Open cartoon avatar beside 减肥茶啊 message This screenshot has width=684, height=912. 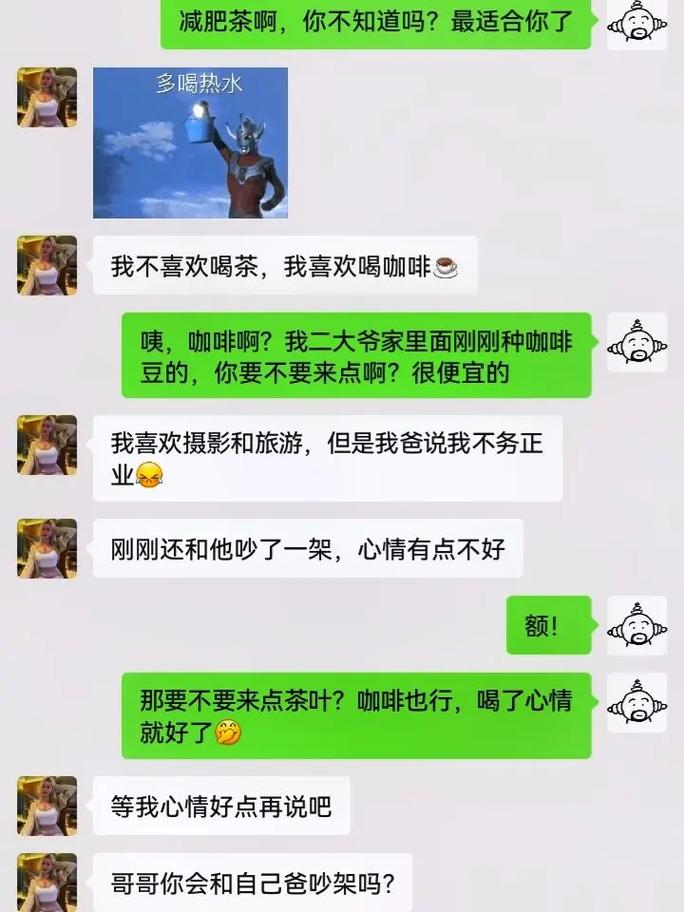[x=637, y=22]
